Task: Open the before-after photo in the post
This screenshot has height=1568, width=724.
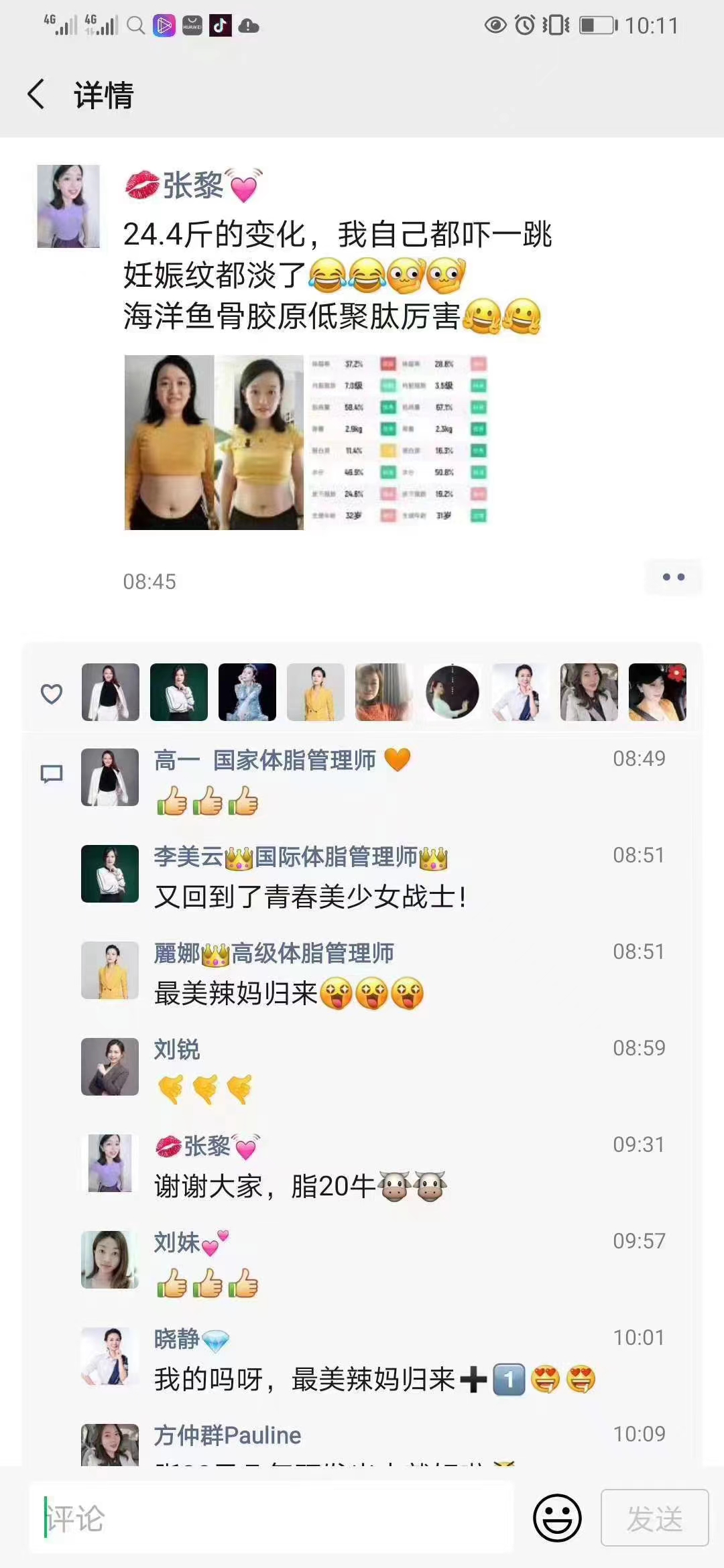Action: [214, 442]
